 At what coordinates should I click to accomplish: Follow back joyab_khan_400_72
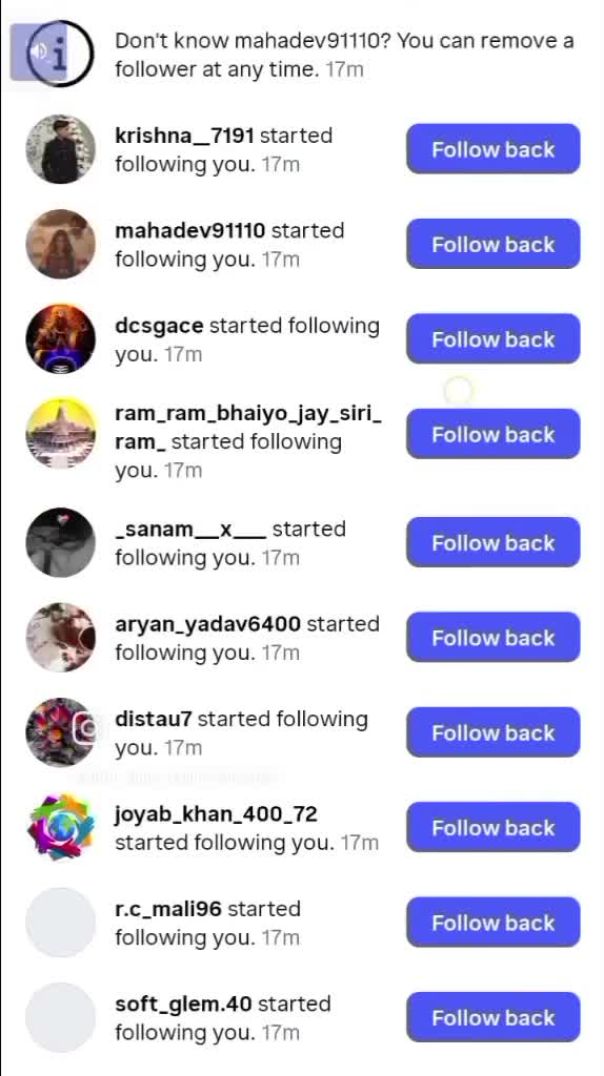click(x=492, y=828)
